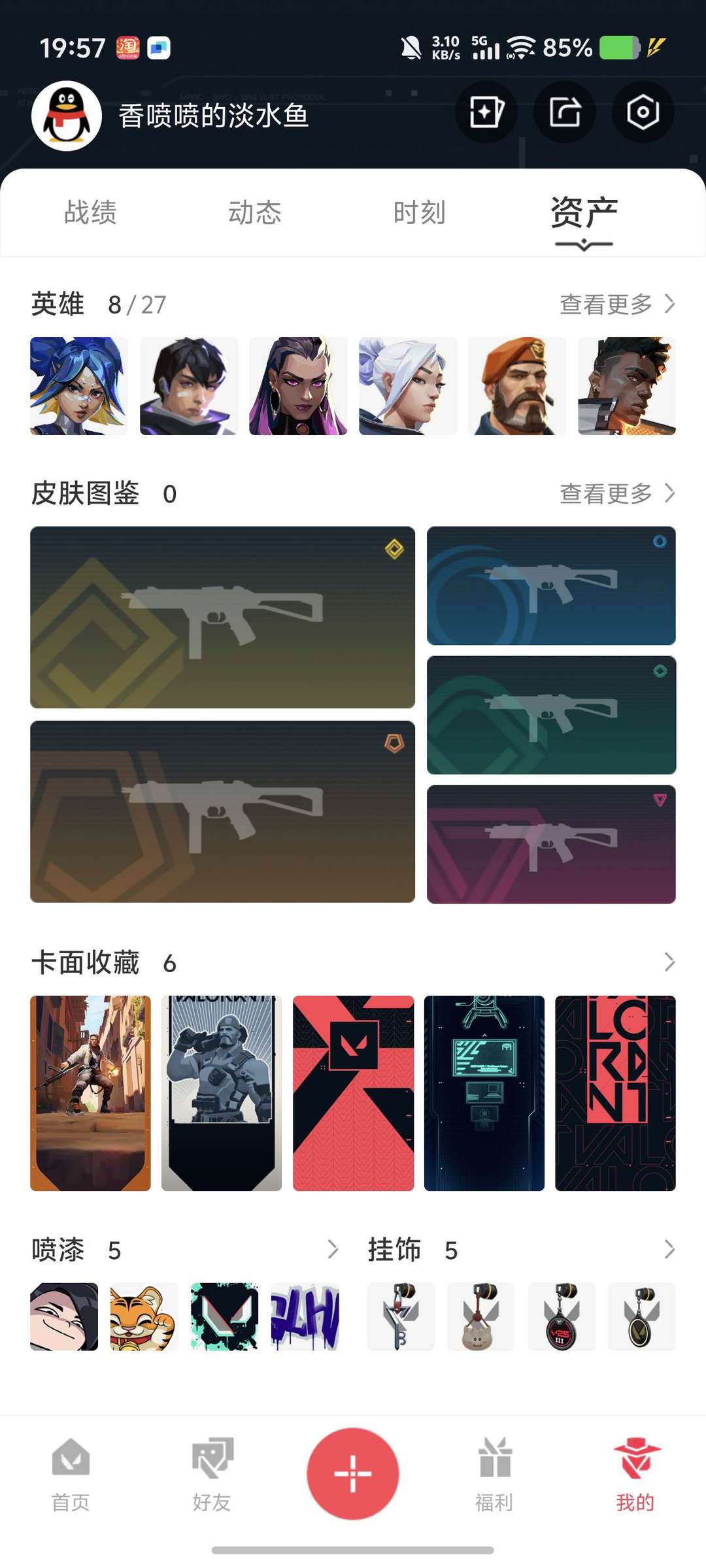This screenshot has width=706, height=1568.
Task: Select the blue-haired hero portrait
Action: [79, 386]
